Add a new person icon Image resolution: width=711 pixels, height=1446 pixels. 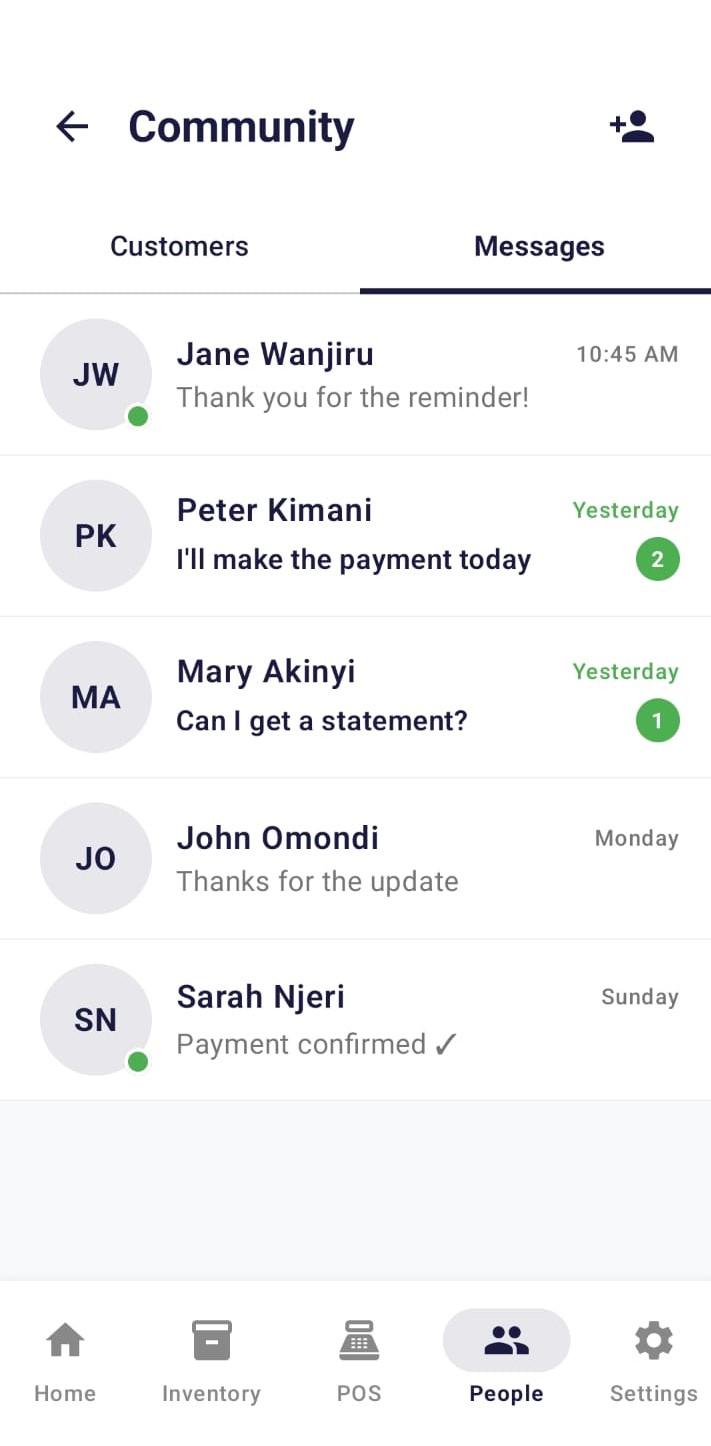point(632,127)
